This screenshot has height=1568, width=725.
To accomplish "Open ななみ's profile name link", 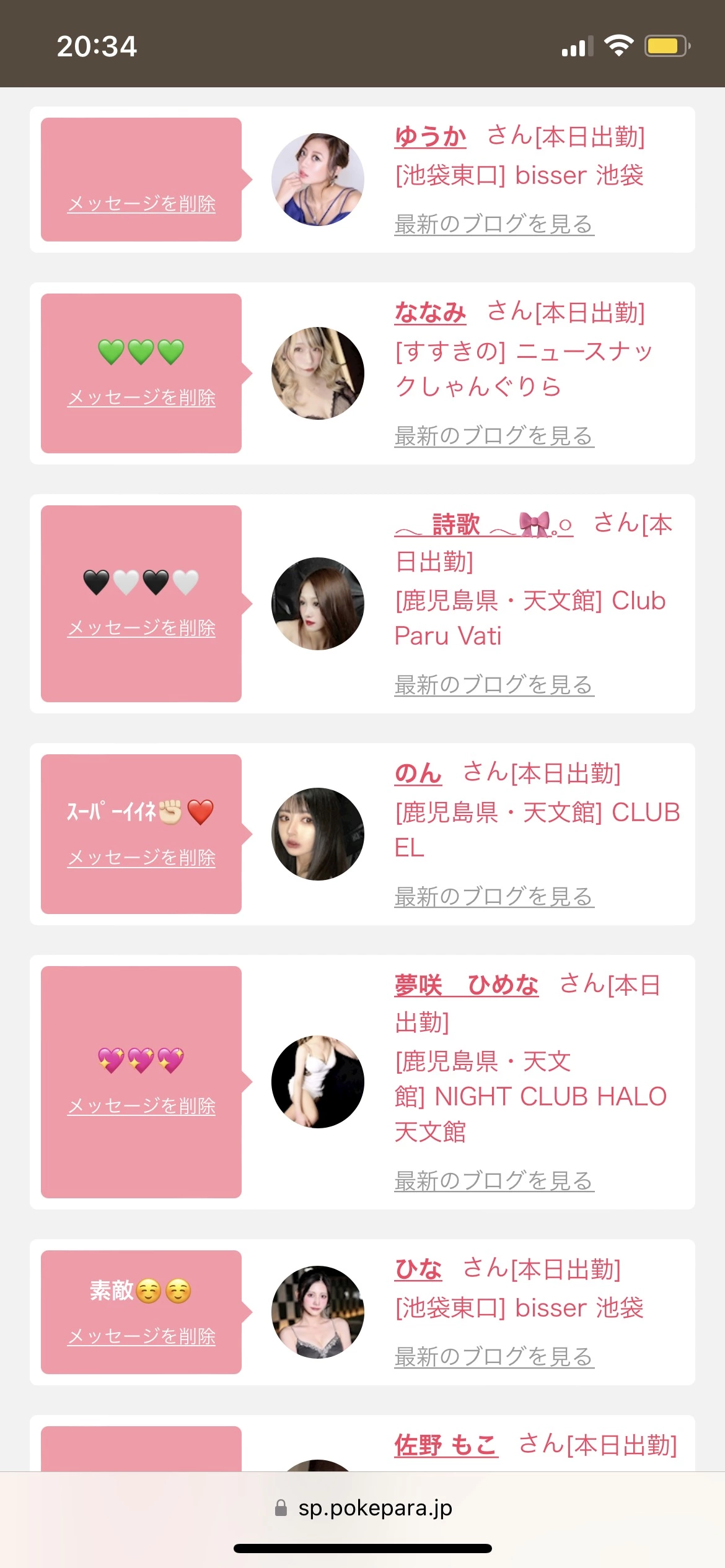I will tap(429, 313).
